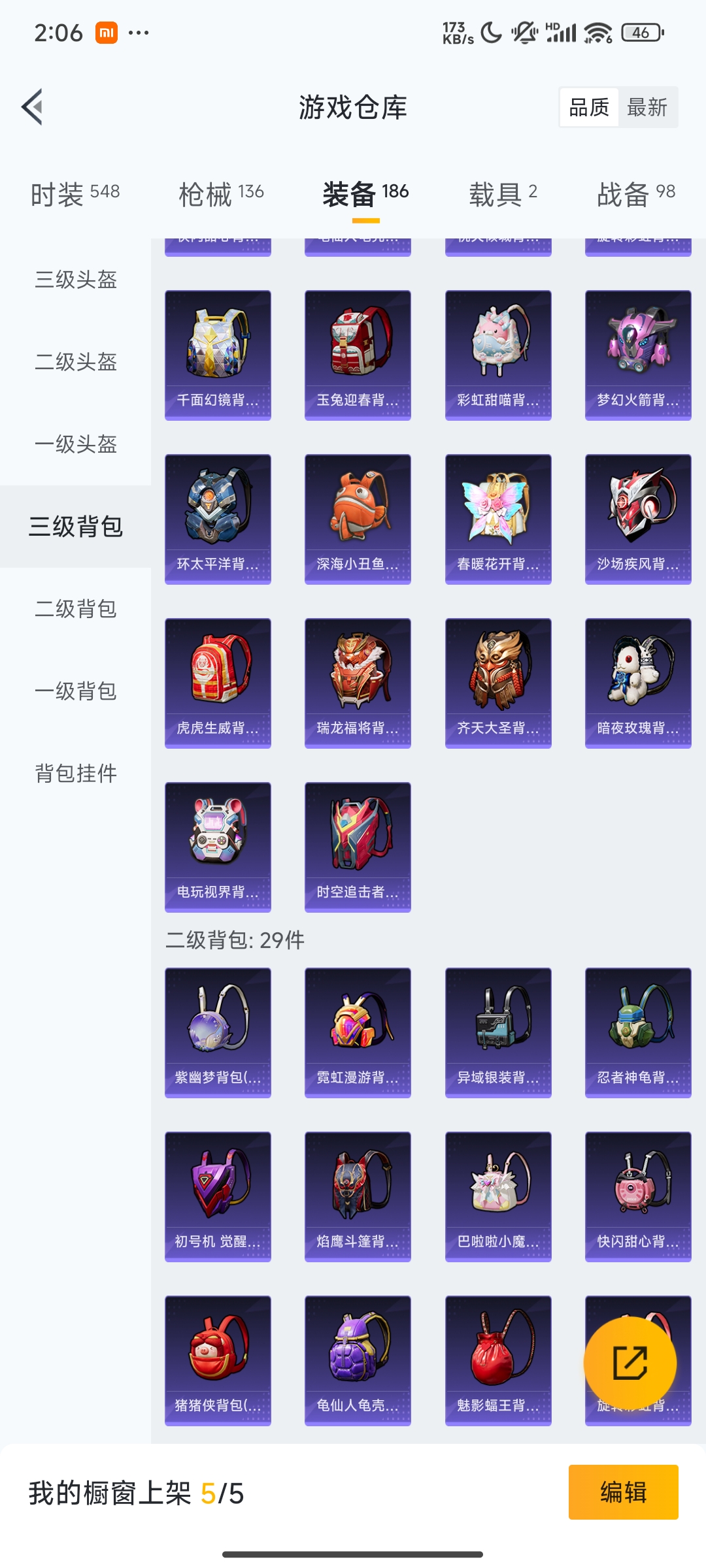Screen dimensions: 706x1568
Task: Tap the orange floating share button
Action: click(x=630, y=1363)
